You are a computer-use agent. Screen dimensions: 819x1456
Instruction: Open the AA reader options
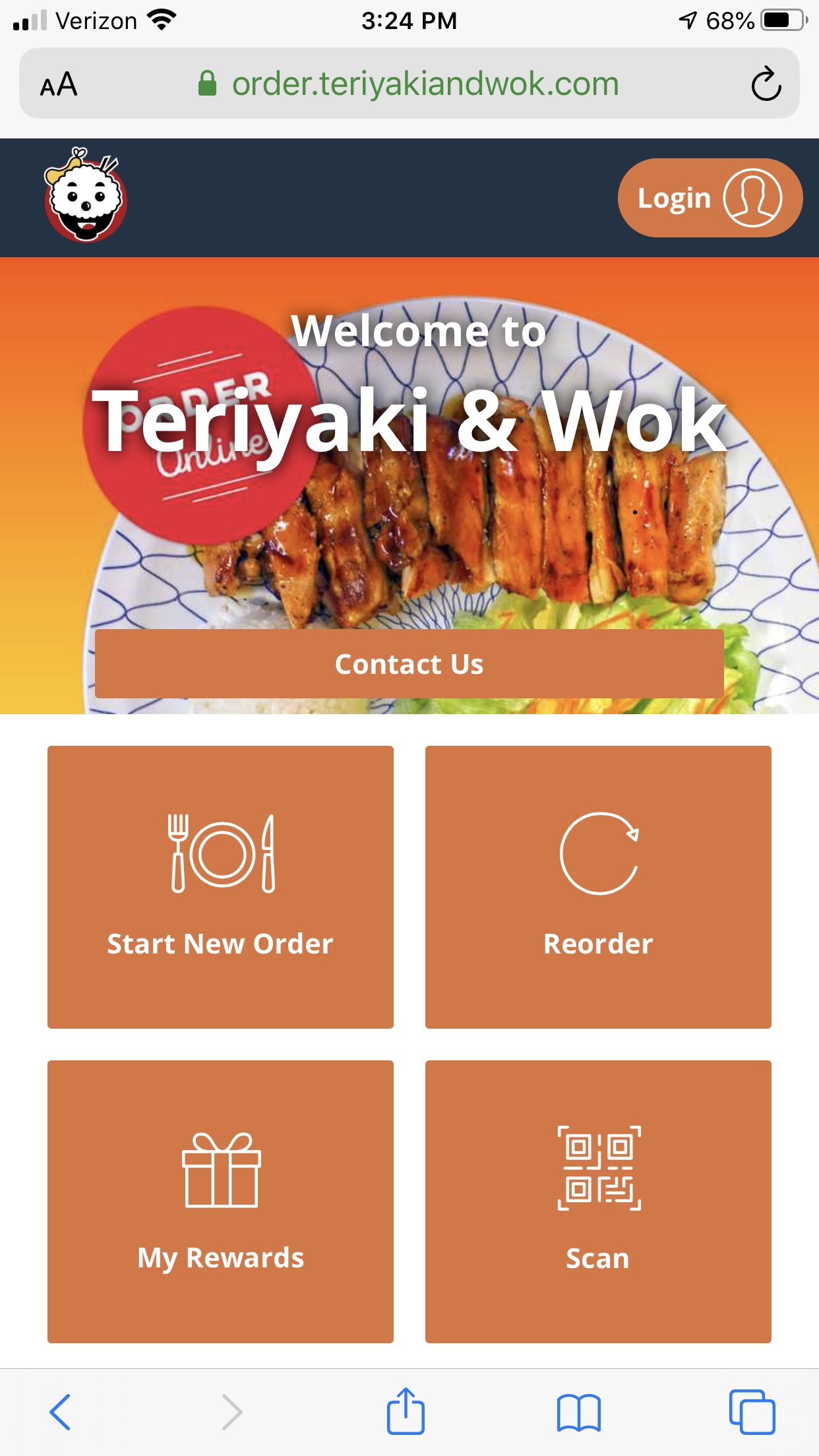59,84
